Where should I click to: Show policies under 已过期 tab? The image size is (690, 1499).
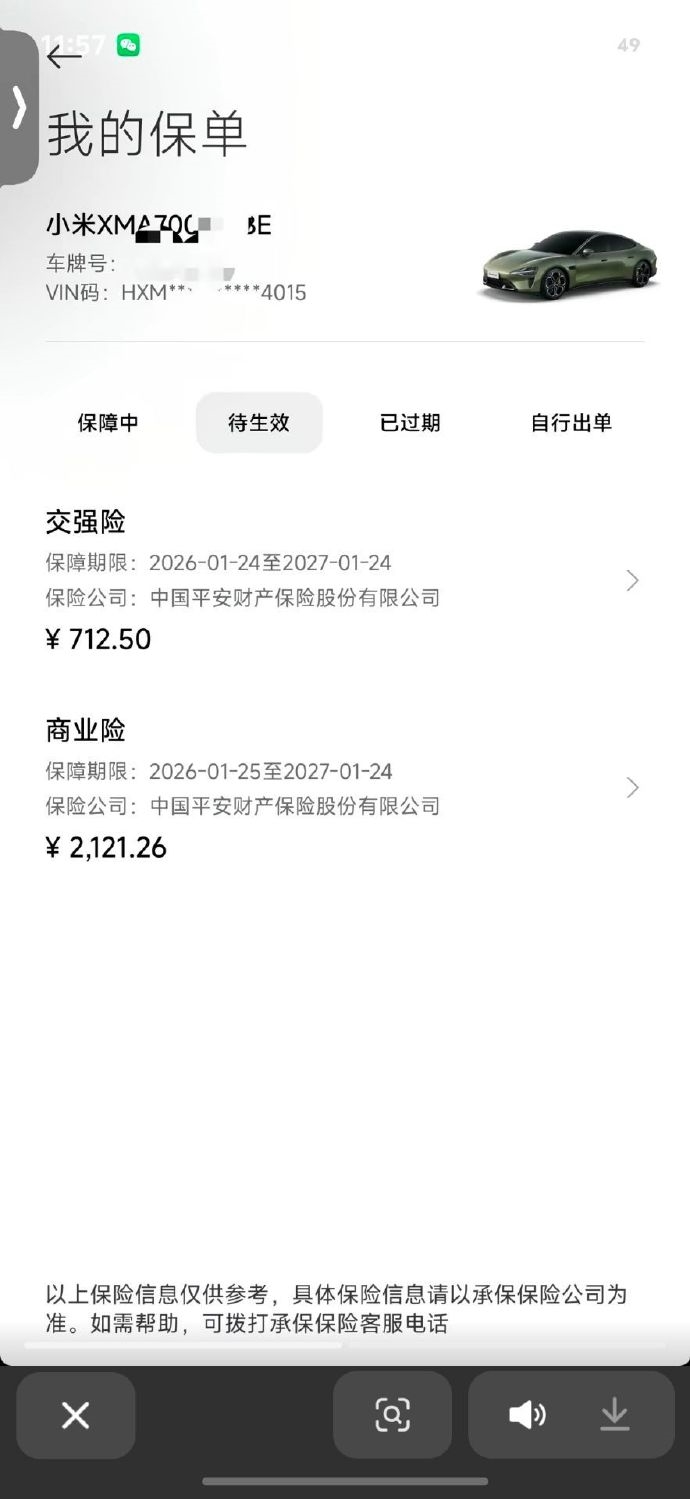(x=410, y=423)
